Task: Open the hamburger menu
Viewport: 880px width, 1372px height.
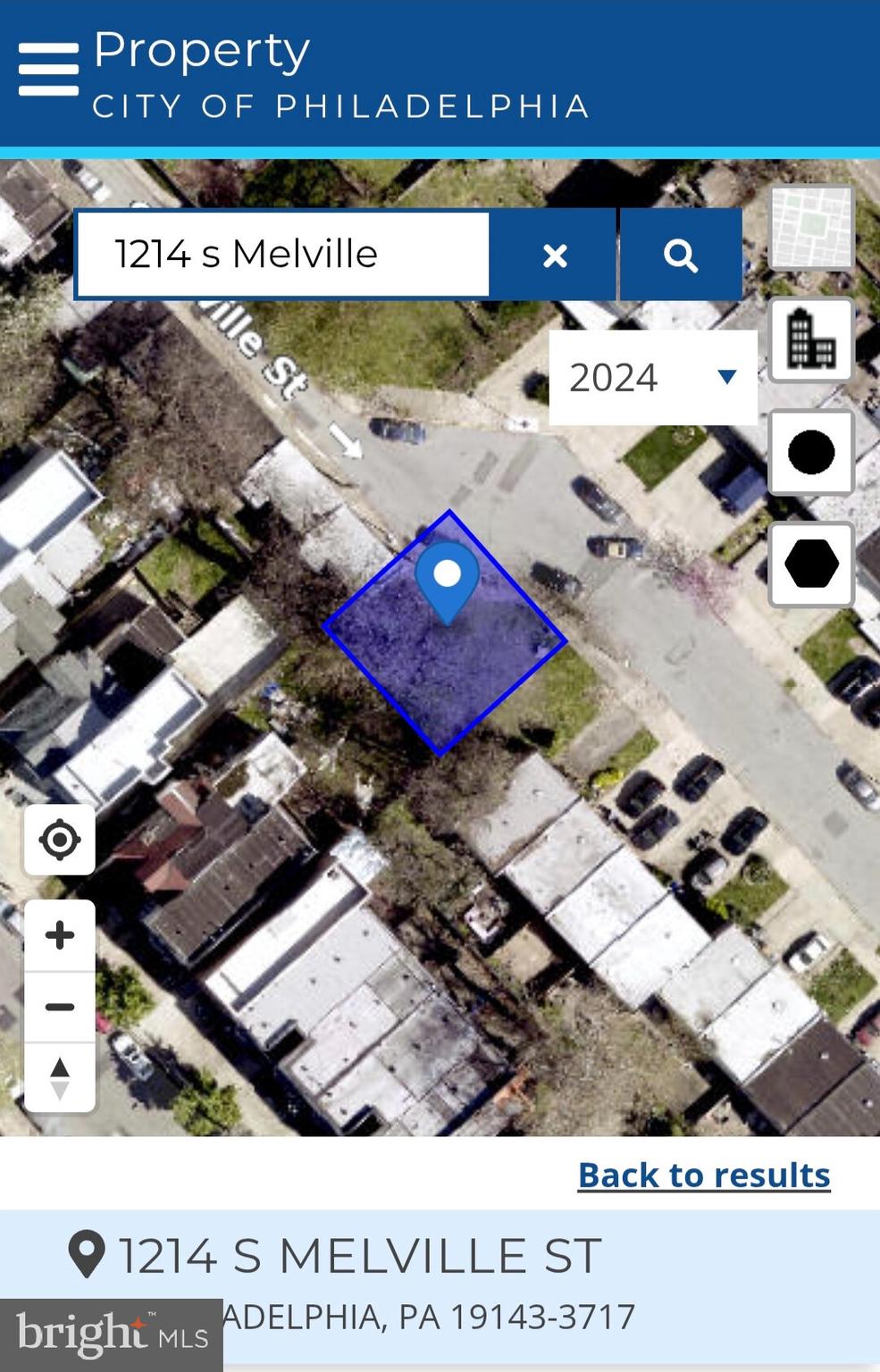Action: coord(48,69)
